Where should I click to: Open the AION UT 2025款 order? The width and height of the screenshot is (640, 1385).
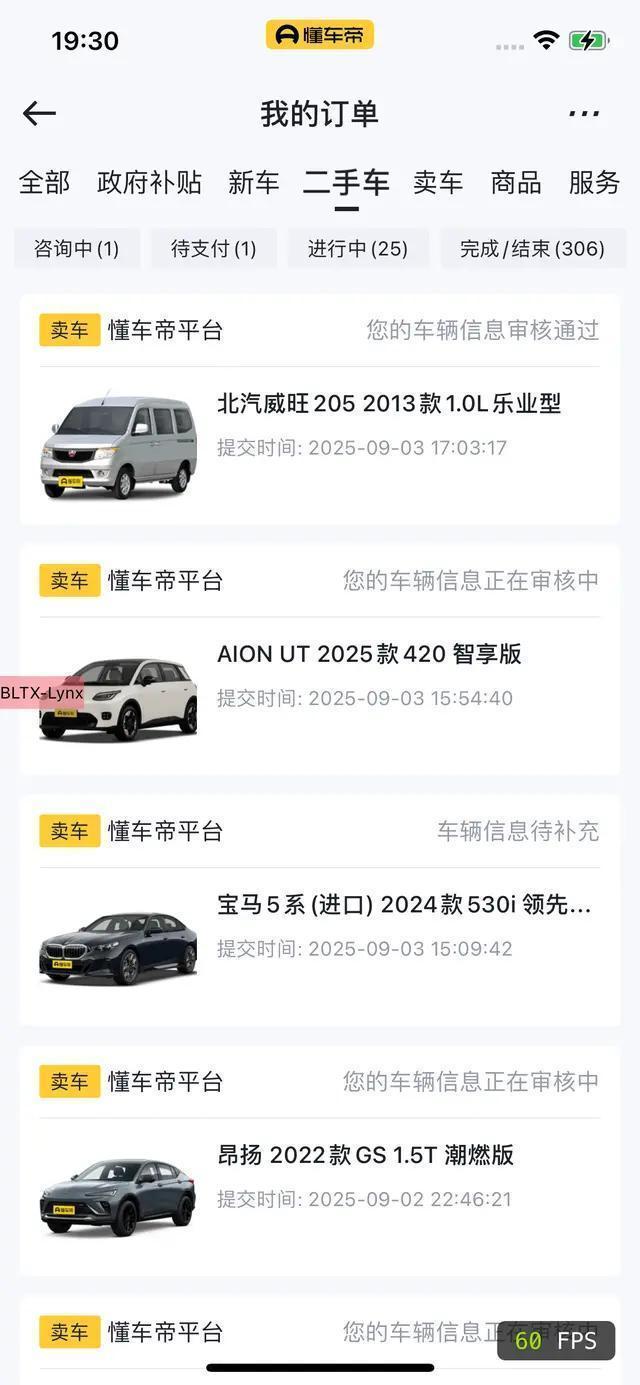click(320, 660)
